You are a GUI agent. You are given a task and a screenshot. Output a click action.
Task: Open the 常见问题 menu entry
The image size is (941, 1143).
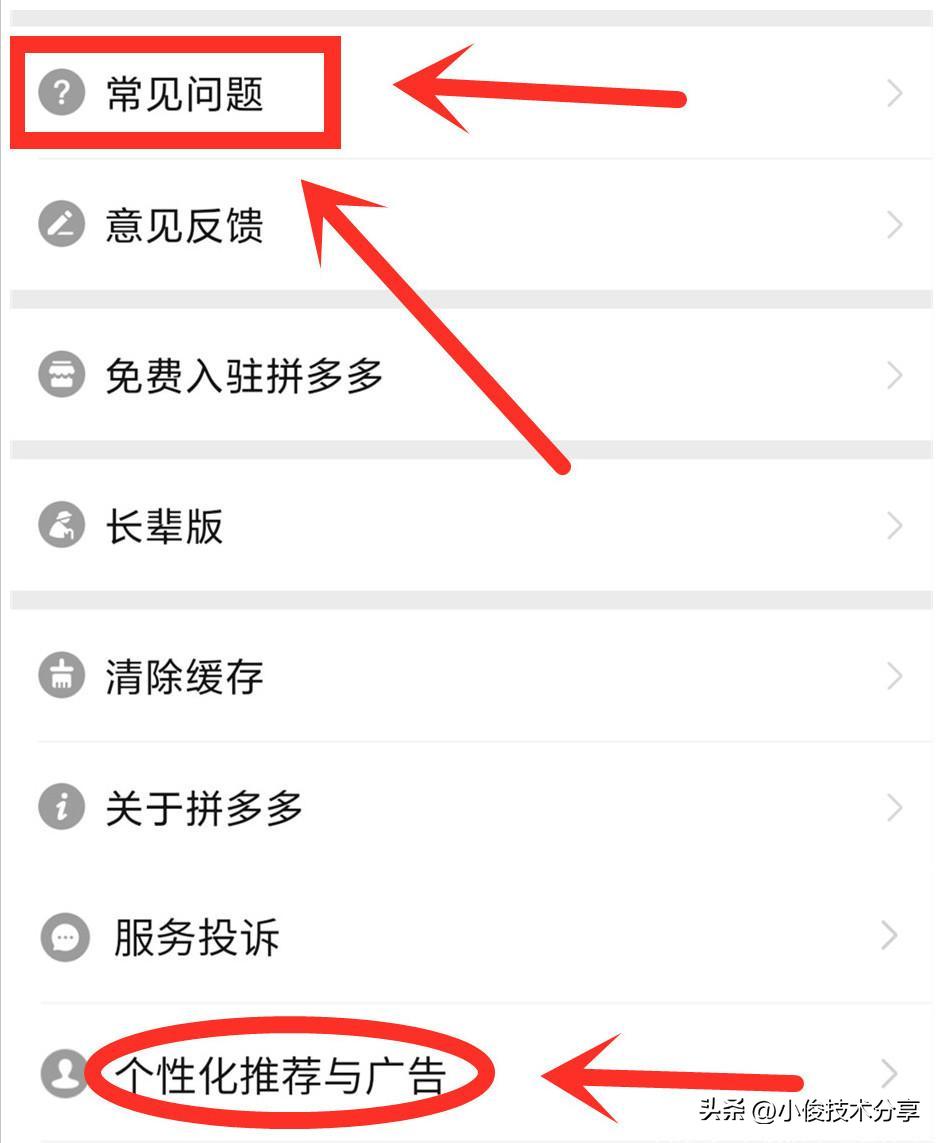pyautogui.click(x=180, y=95)
